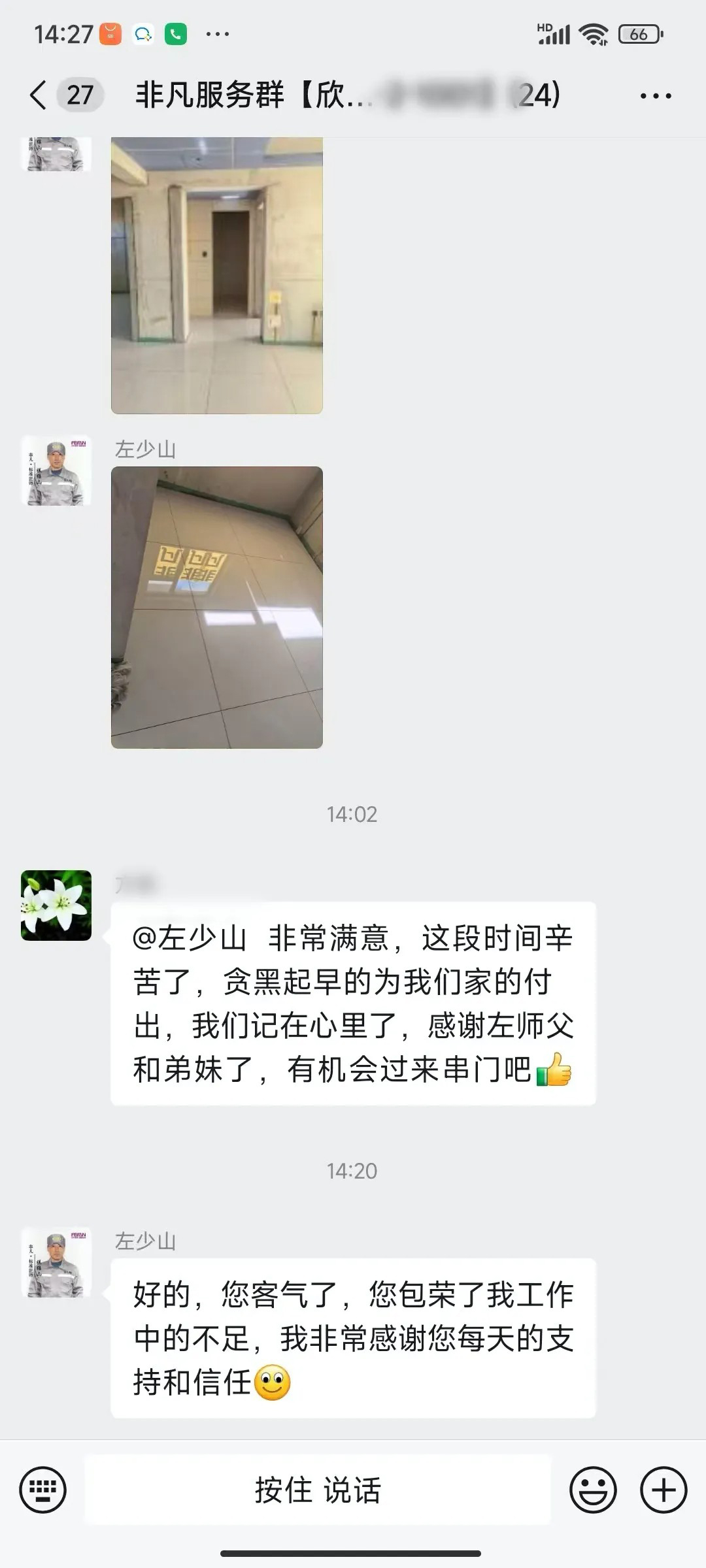
Task: Open the emoji sticker panel
Action: coord(593,1490)
